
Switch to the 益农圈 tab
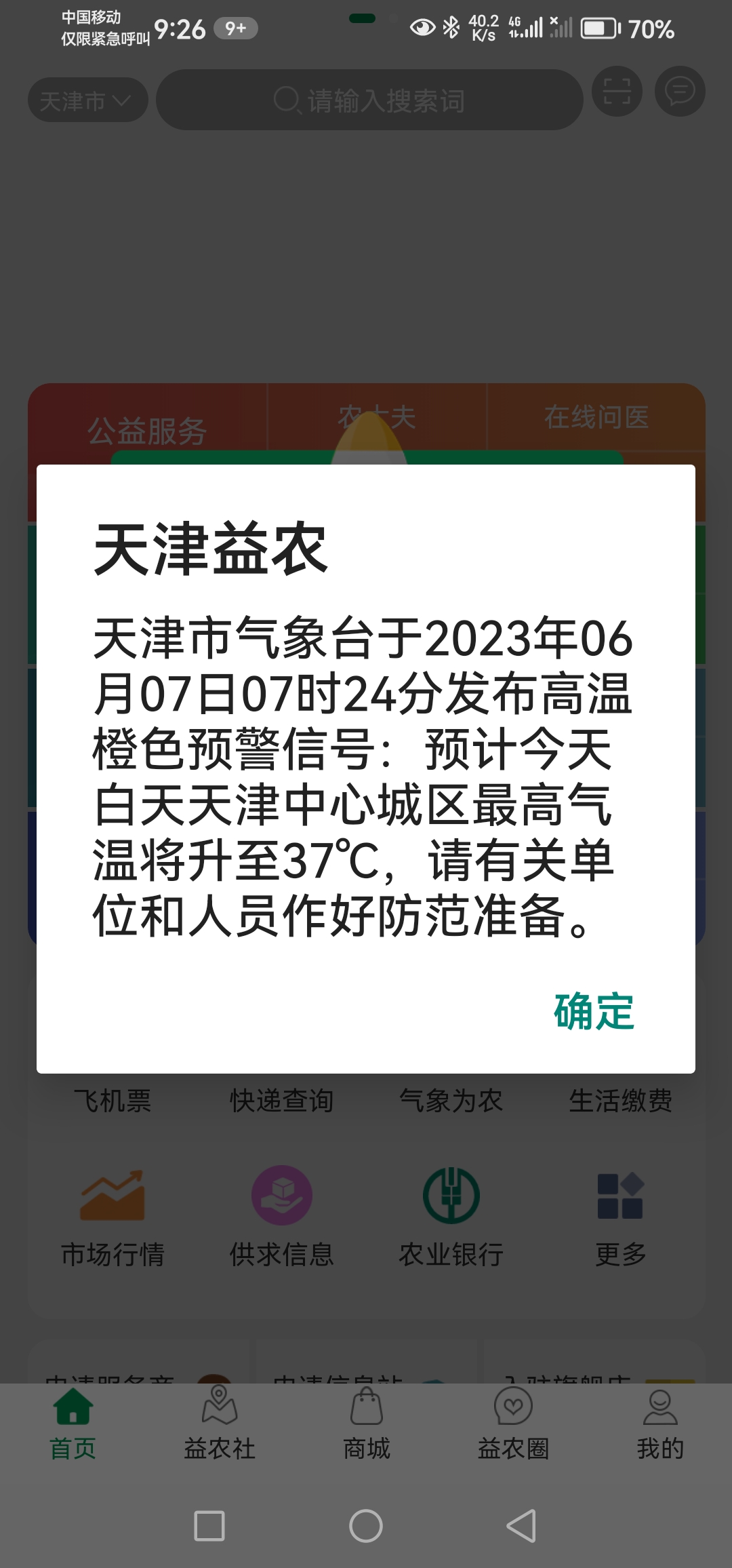(513, 1424)
